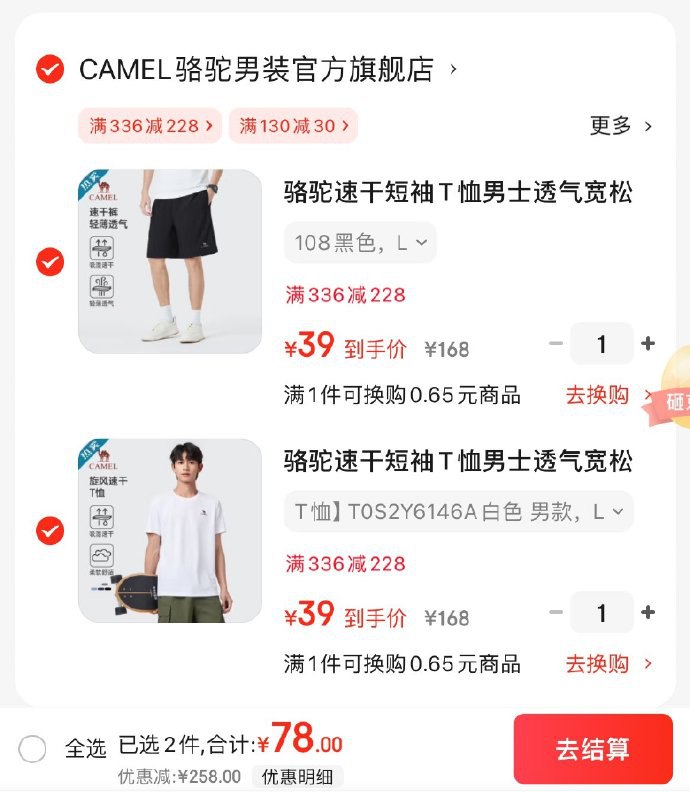This screenshot has width=690, height=792.
Task: Proceed to checkout with 去结算
Action: coord(592,749)
